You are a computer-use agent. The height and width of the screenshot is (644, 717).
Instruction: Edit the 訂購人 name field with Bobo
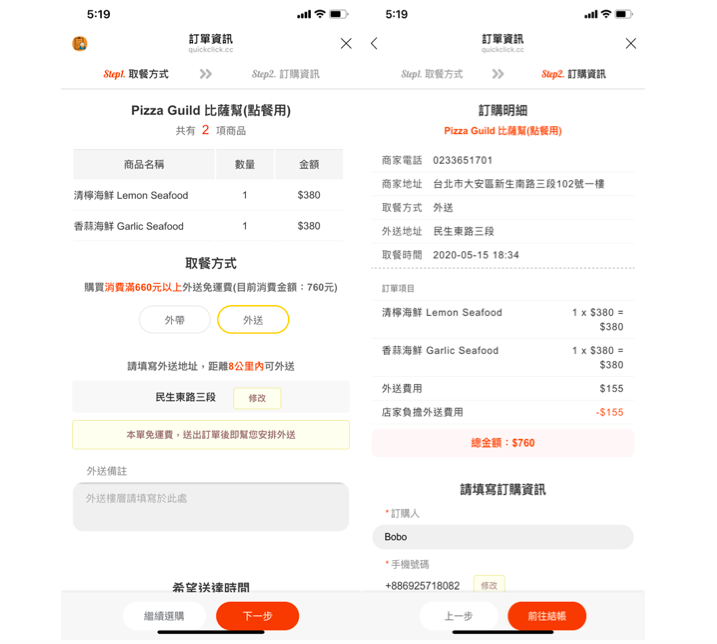[x=503, y=537]
